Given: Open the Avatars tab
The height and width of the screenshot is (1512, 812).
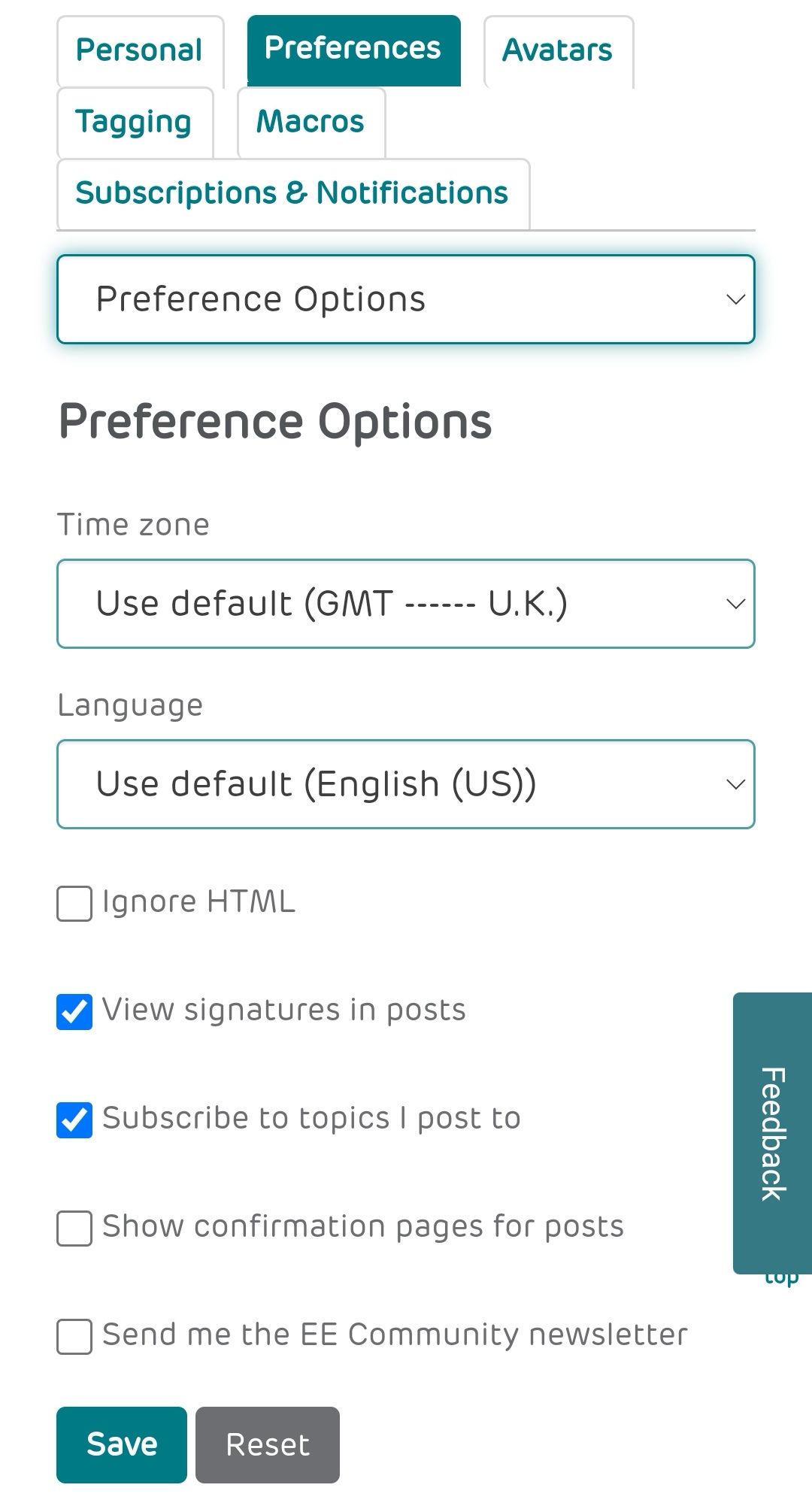Looking at the screenshot, I should click(557, 50).
